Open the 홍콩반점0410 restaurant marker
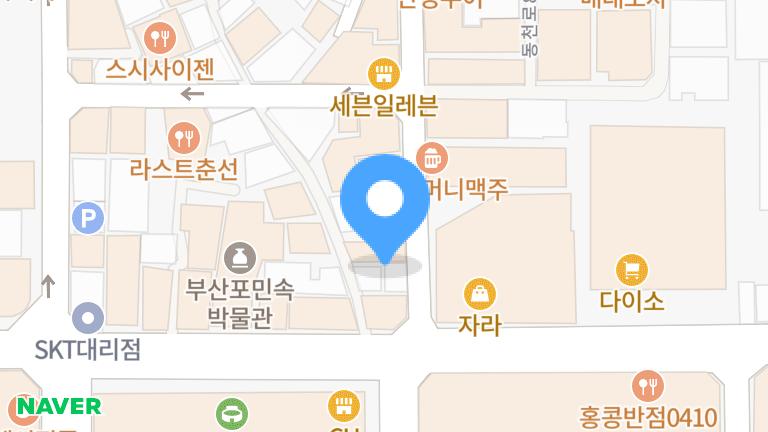 tap(648, 386)
